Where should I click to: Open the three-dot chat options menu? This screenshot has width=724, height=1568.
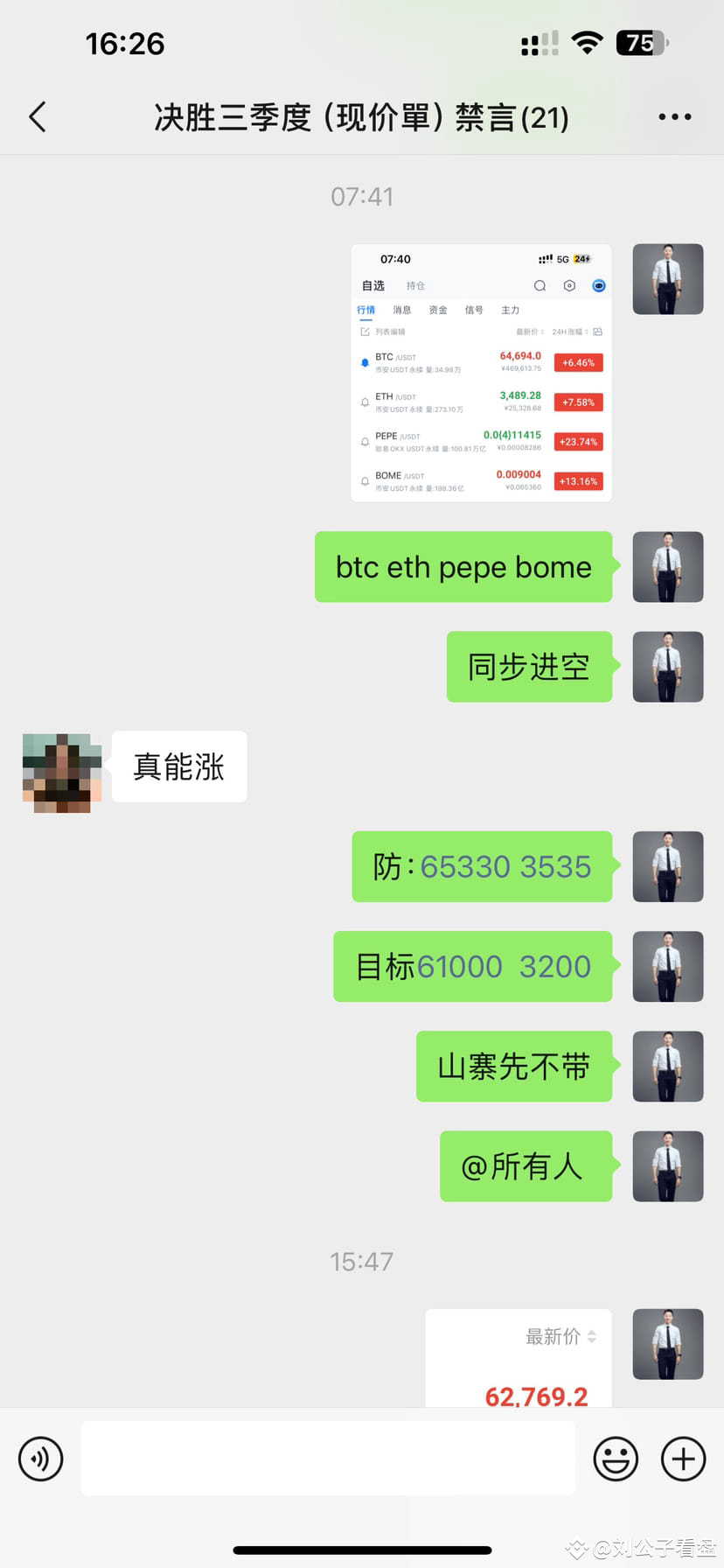[x=673, y=115]
